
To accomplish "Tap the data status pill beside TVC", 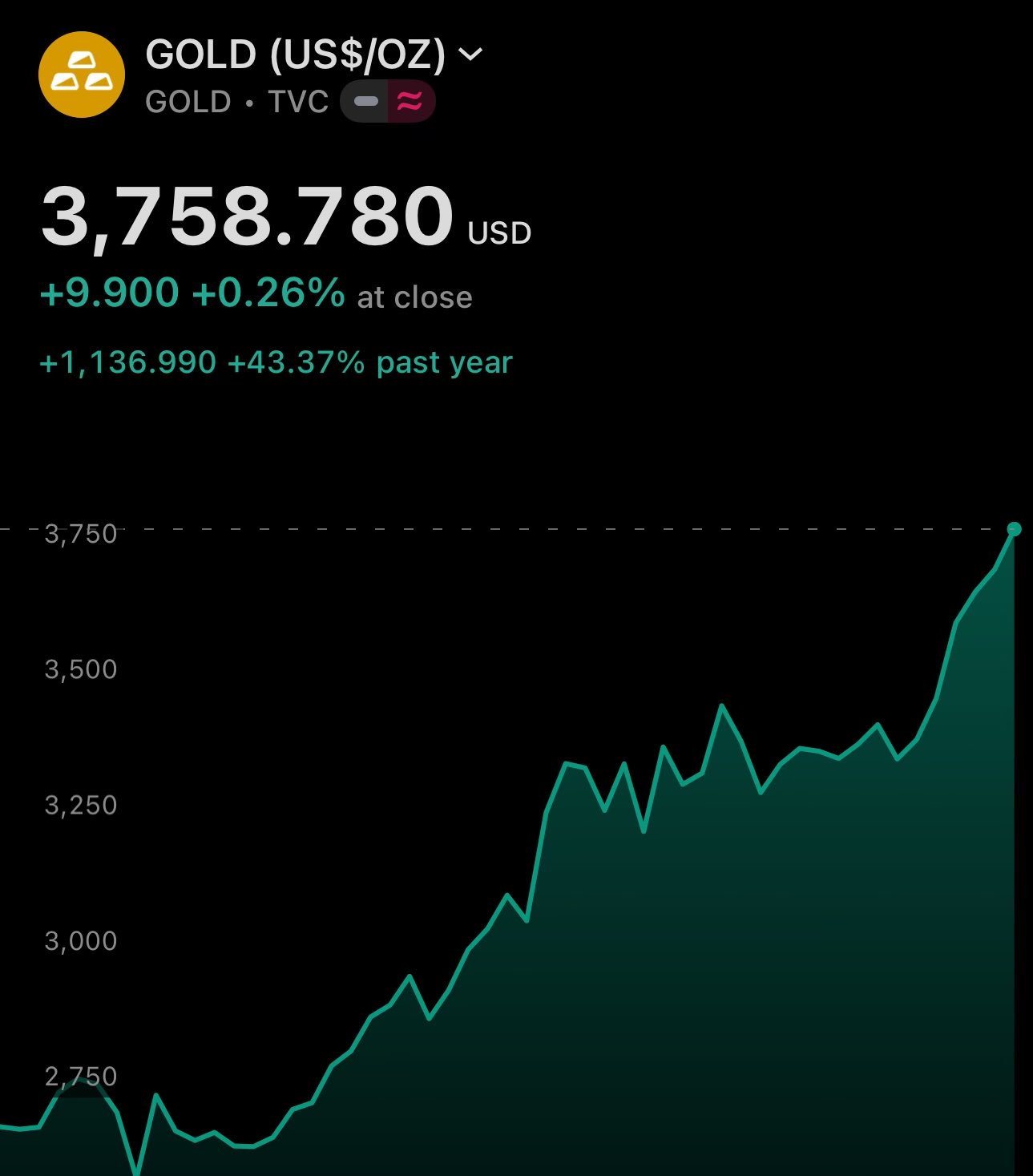I will point(388,102).
